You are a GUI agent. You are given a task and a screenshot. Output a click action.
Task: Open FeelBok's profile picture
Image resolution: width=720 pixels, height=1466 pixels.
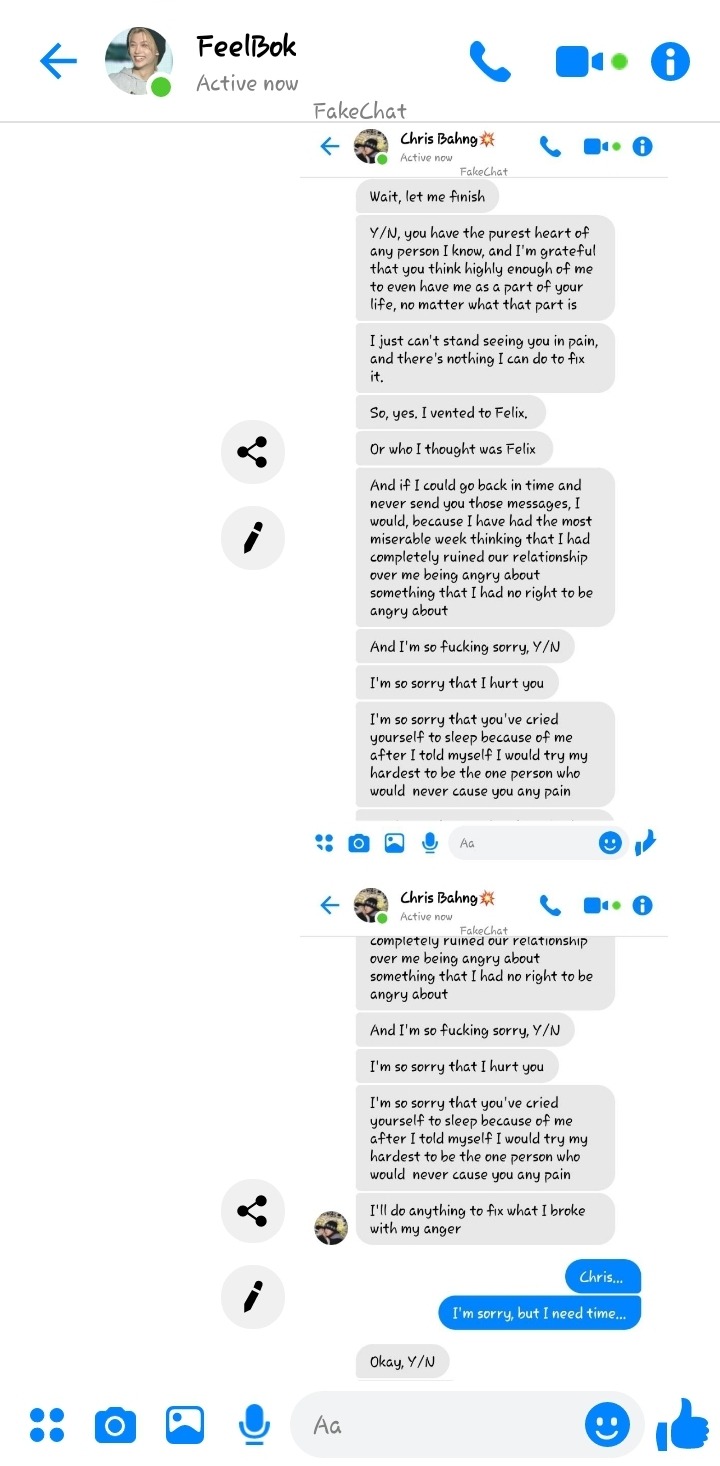pyautogui.click(x=138, y=62)
